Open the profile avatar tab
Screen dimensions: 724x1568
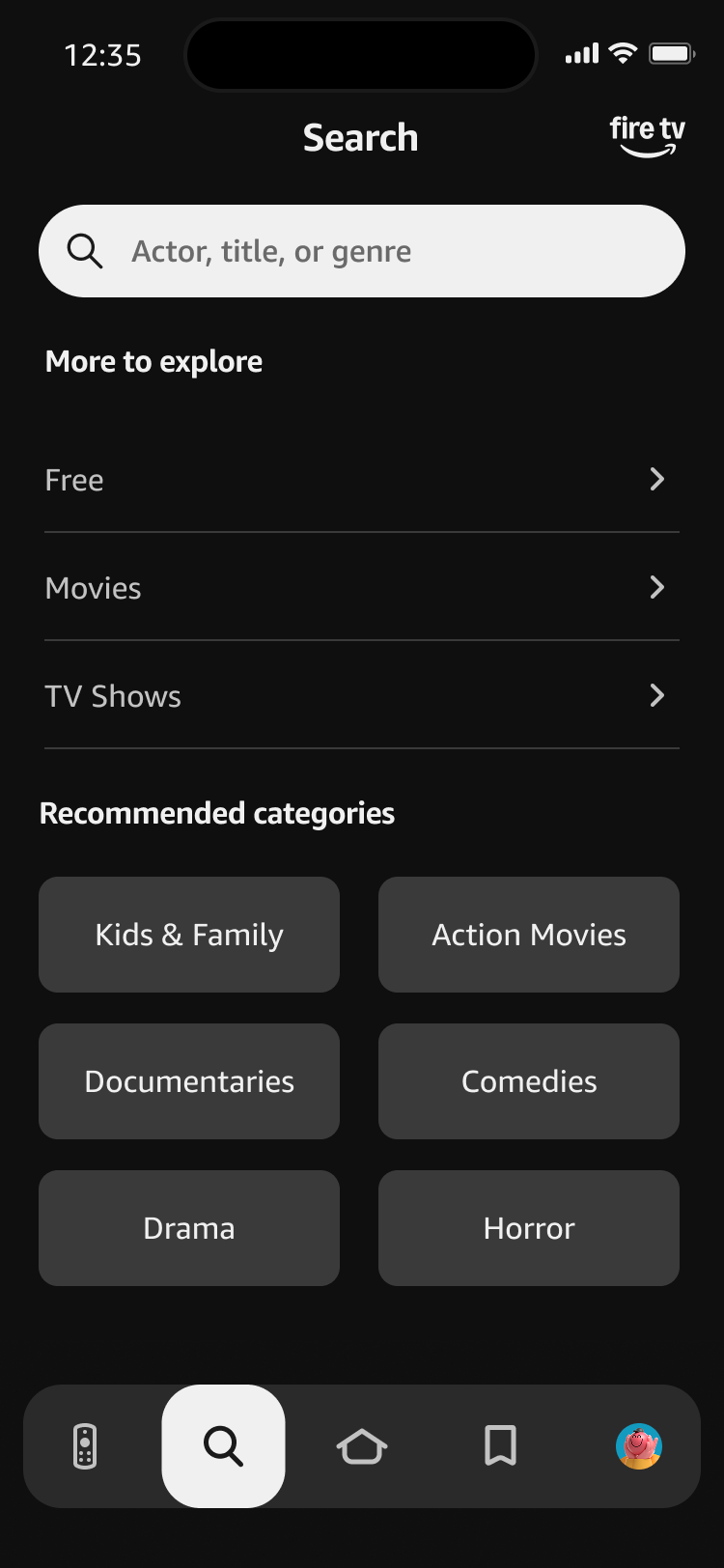pos(638,1446)
